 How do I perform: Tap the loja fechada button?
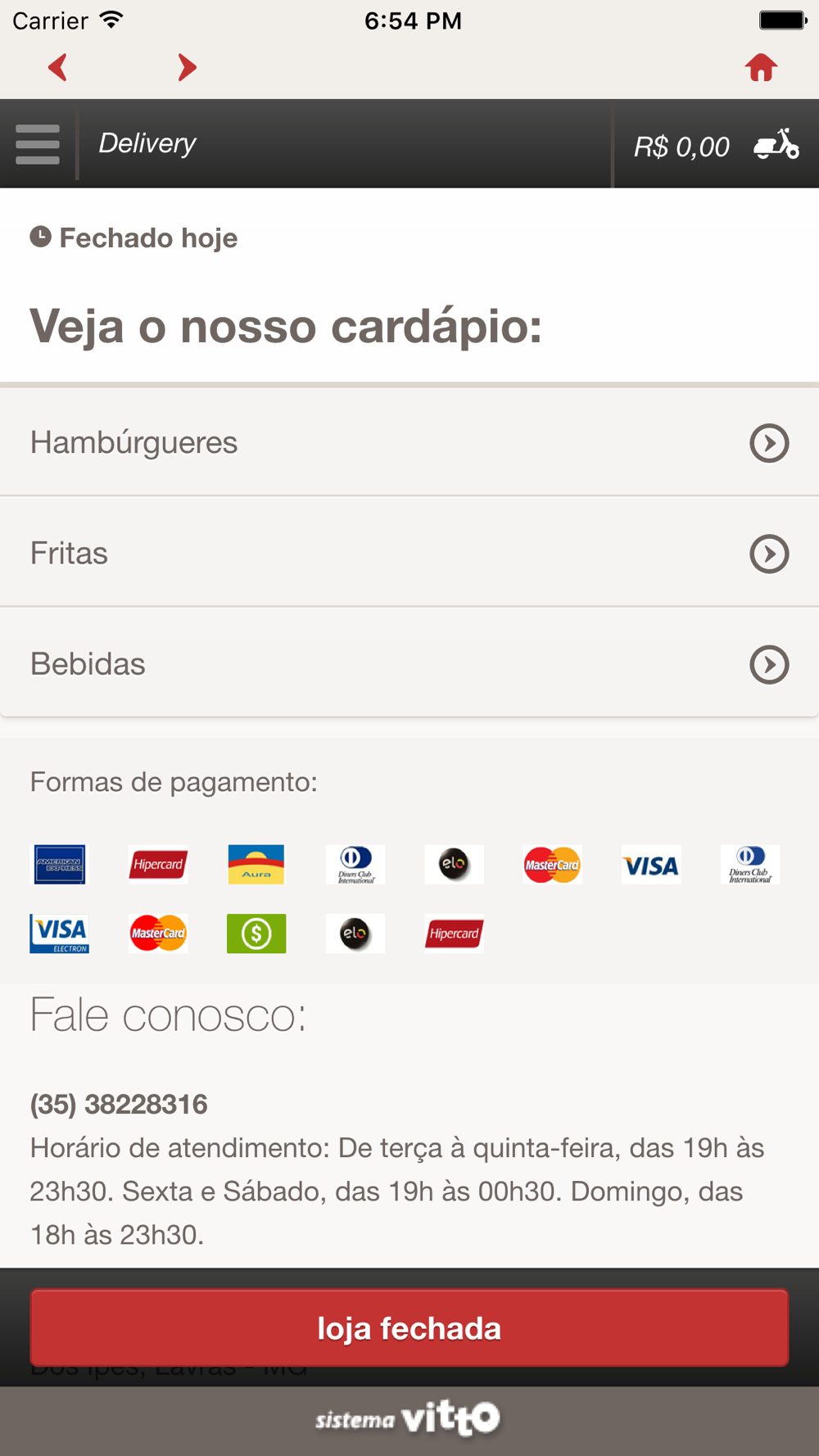409,1328
